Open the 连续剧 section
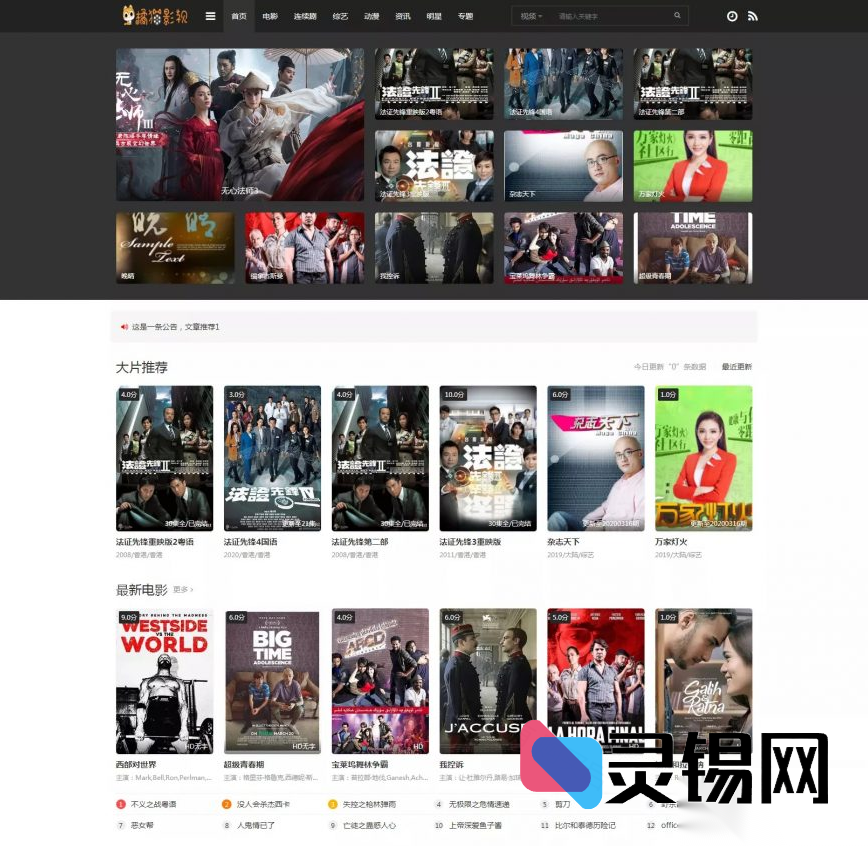868x846 pixels. pos(305,16)
